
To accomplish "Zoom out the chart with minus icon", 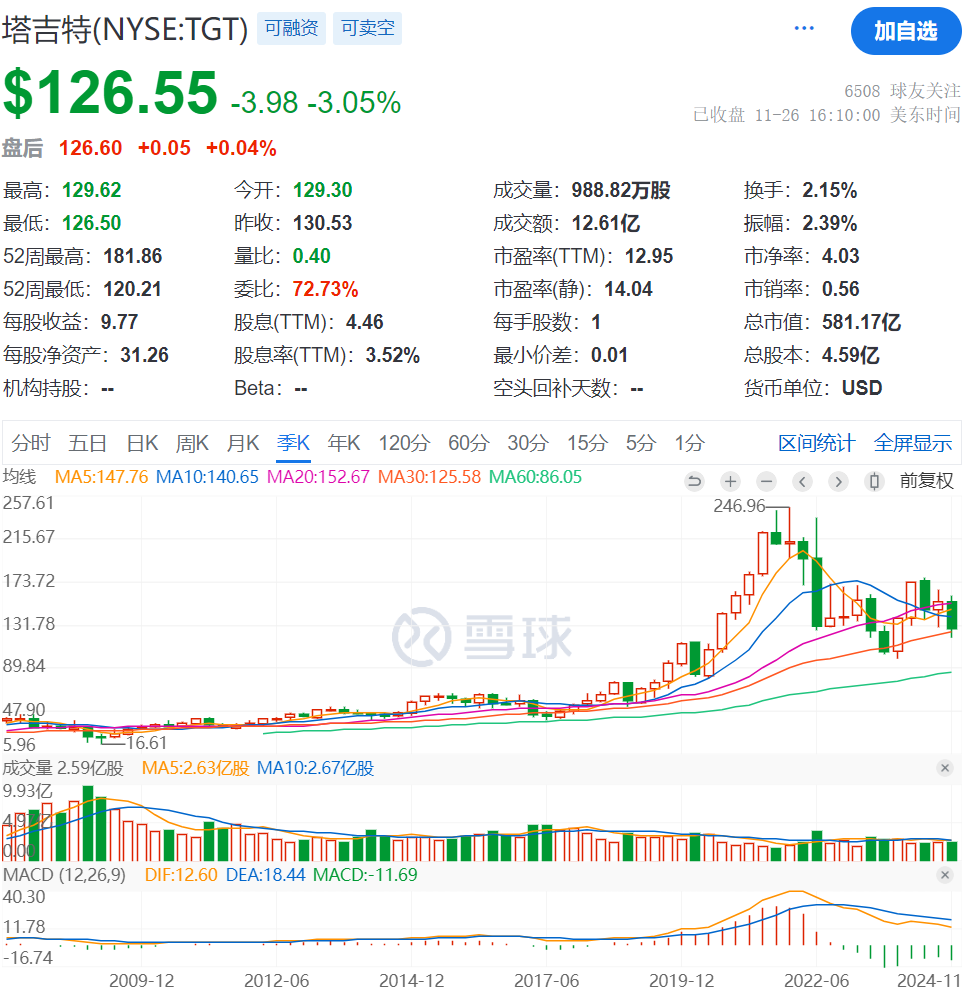I will tap(766, 481).
